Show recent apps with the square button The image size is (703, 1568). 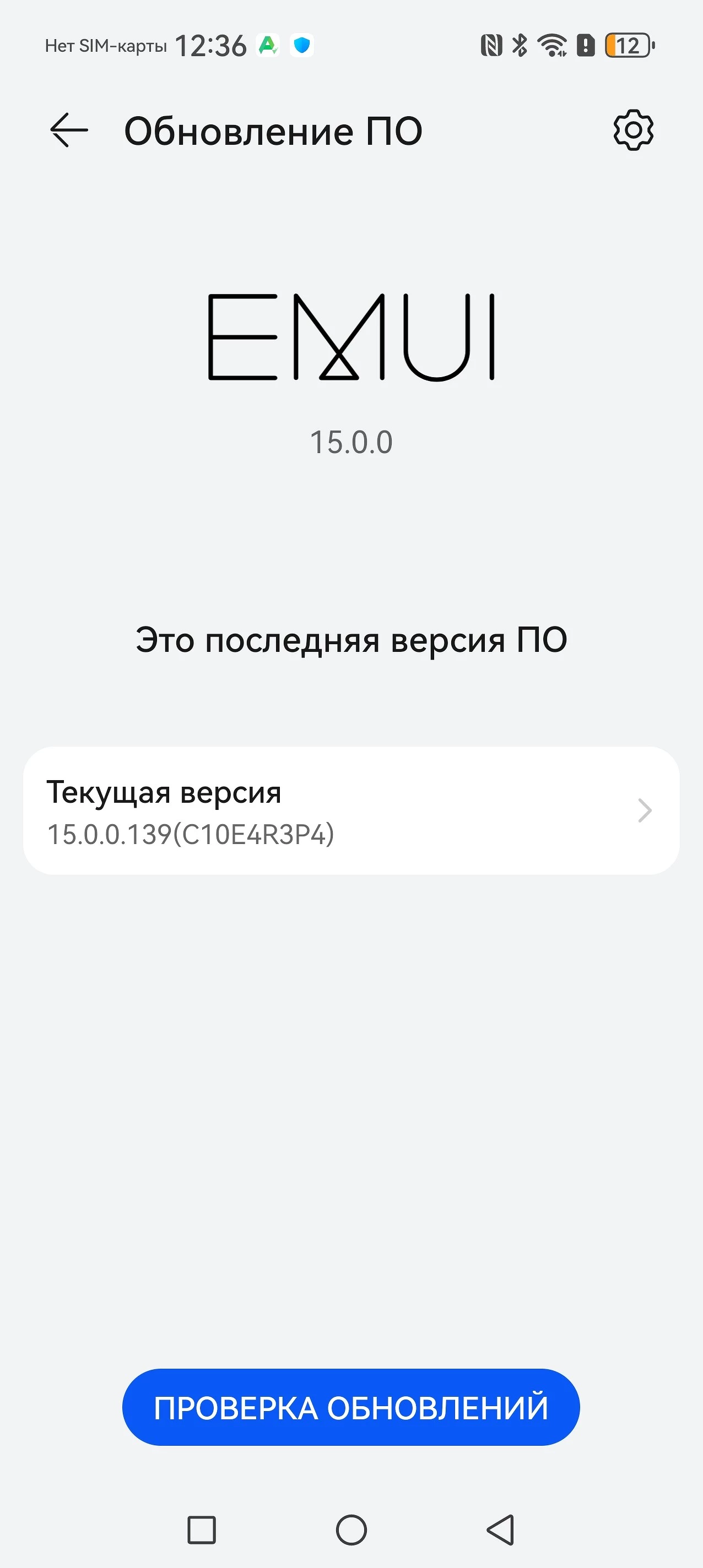coord(202,1529)
